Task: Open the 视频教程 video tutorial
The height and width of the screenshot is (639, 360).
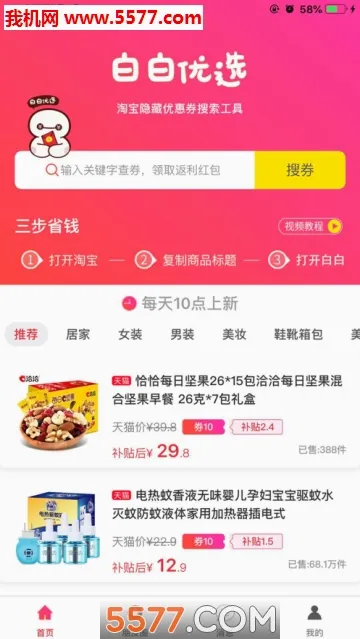Action: pyautogui.click(x=310, y=226)
